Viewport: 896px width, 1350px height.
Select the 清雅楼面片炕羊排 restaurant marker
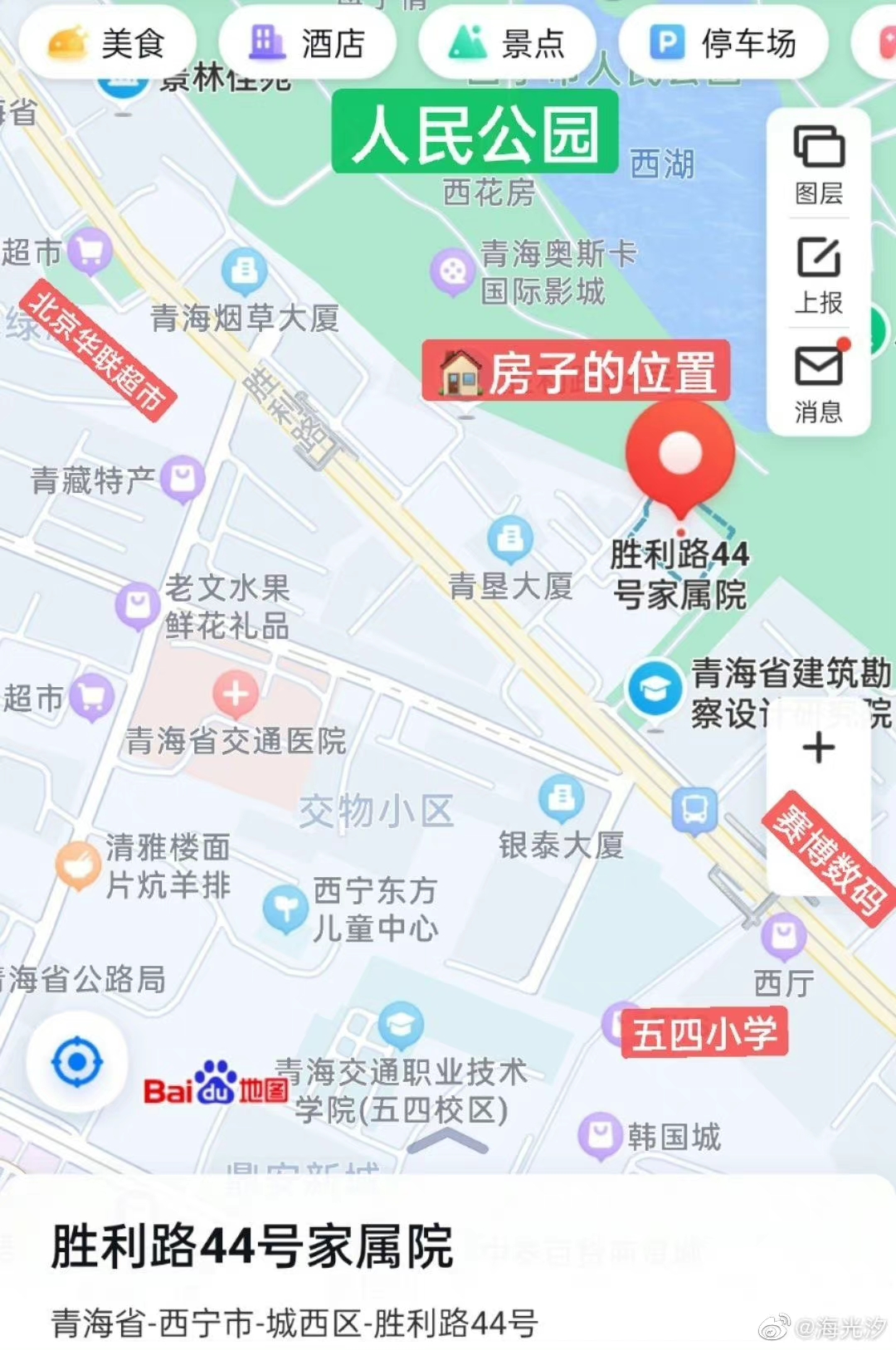(78, 865)
